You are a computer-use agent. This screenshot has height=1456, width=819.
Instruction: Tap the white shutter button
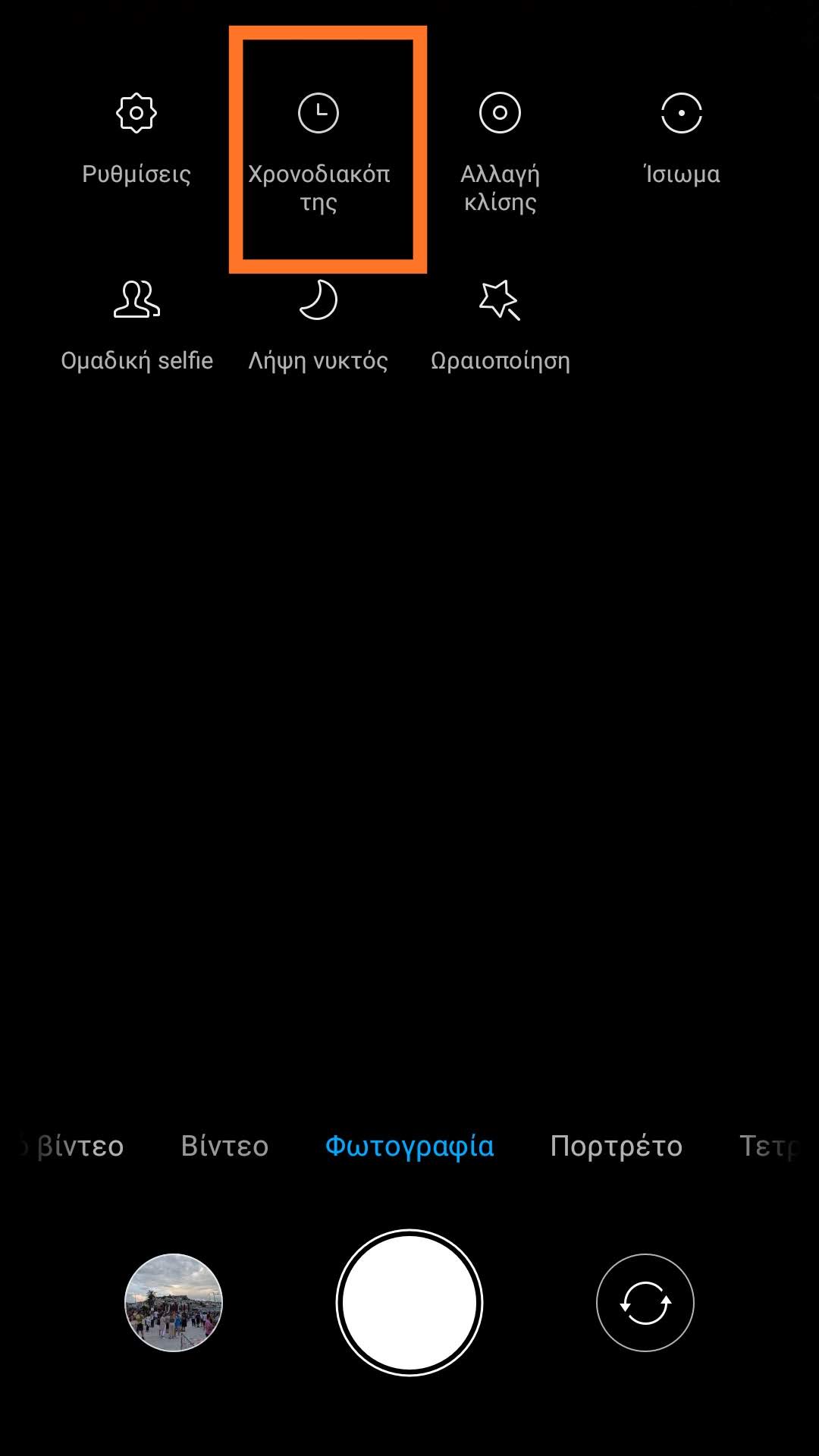tap(409, 1302)
